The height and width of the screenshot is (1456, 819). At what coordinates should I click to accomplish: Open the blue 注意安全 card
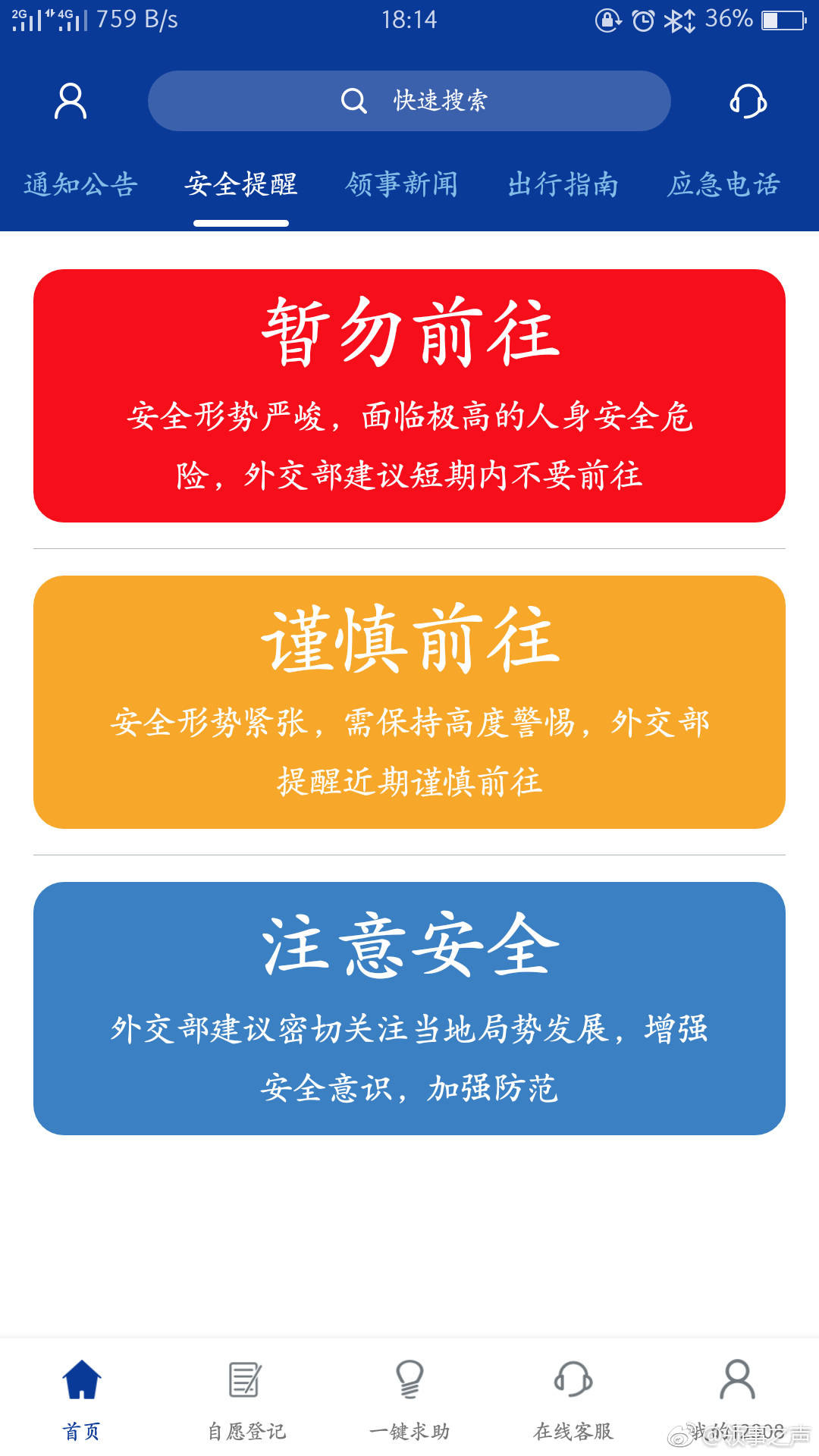pos(409,1008)
